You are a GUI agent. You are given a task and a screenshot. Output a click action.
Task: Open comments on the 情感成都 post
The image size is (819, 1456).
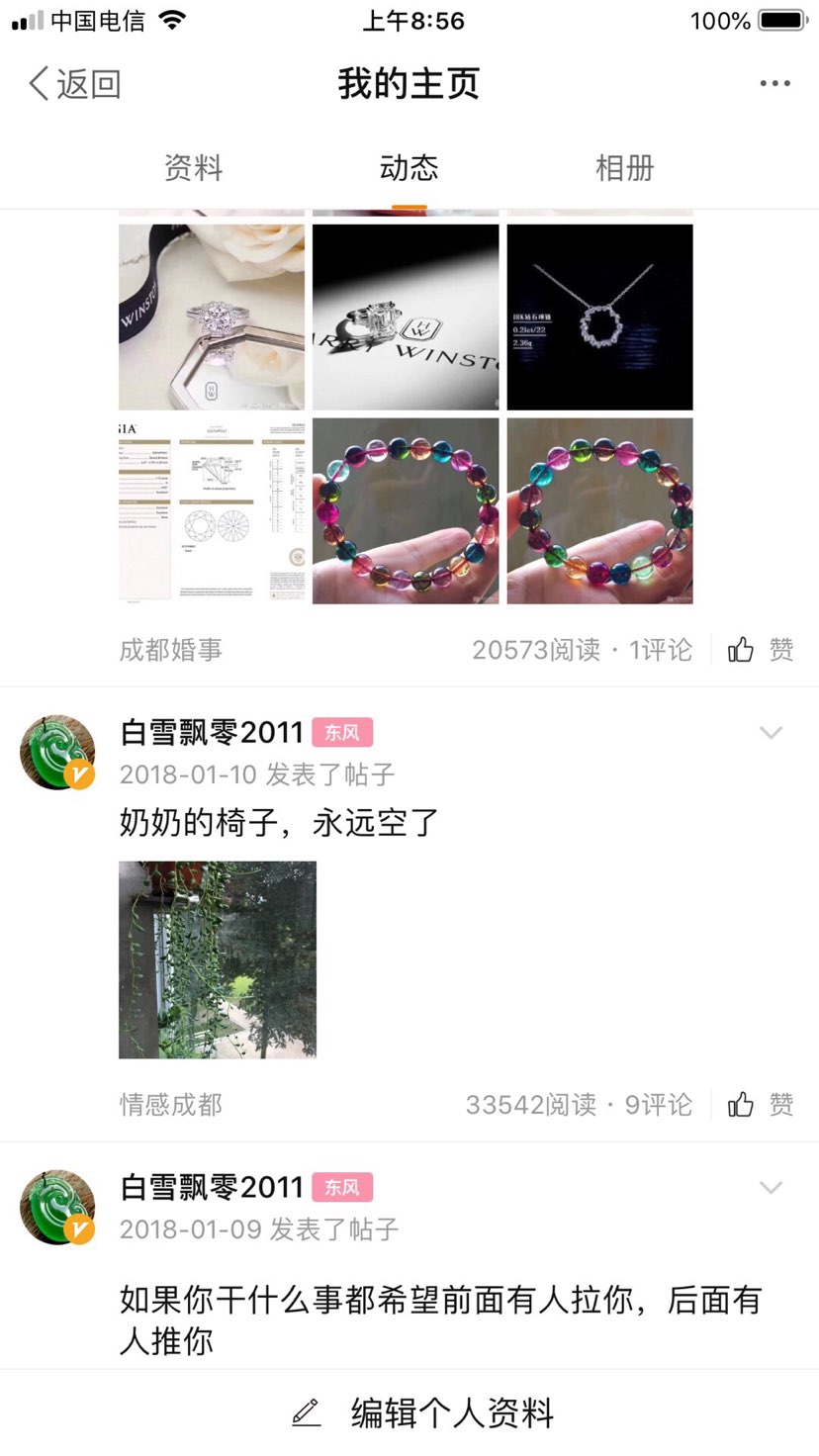point(658,1105)
